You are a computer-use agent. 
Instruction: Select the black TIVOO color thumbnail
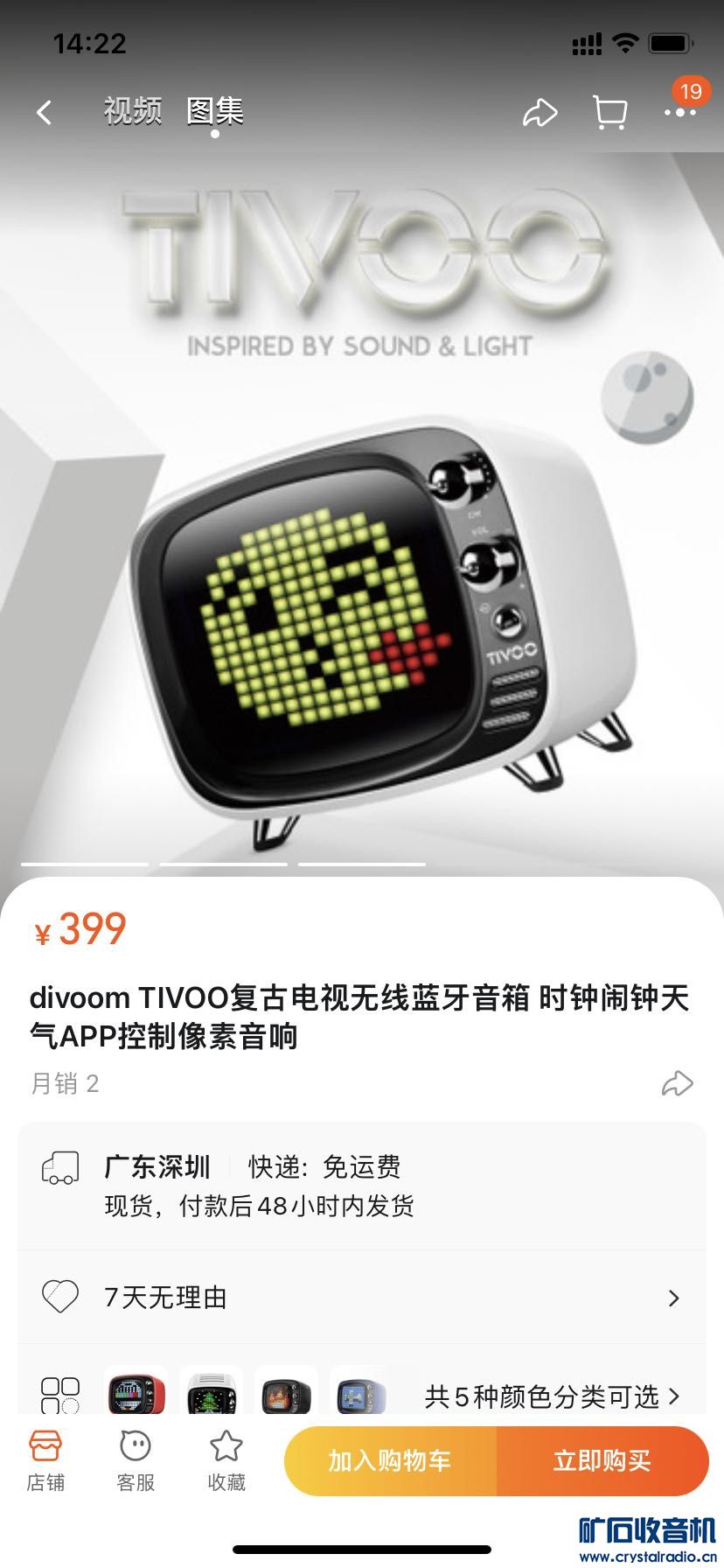click(287, 1395)
